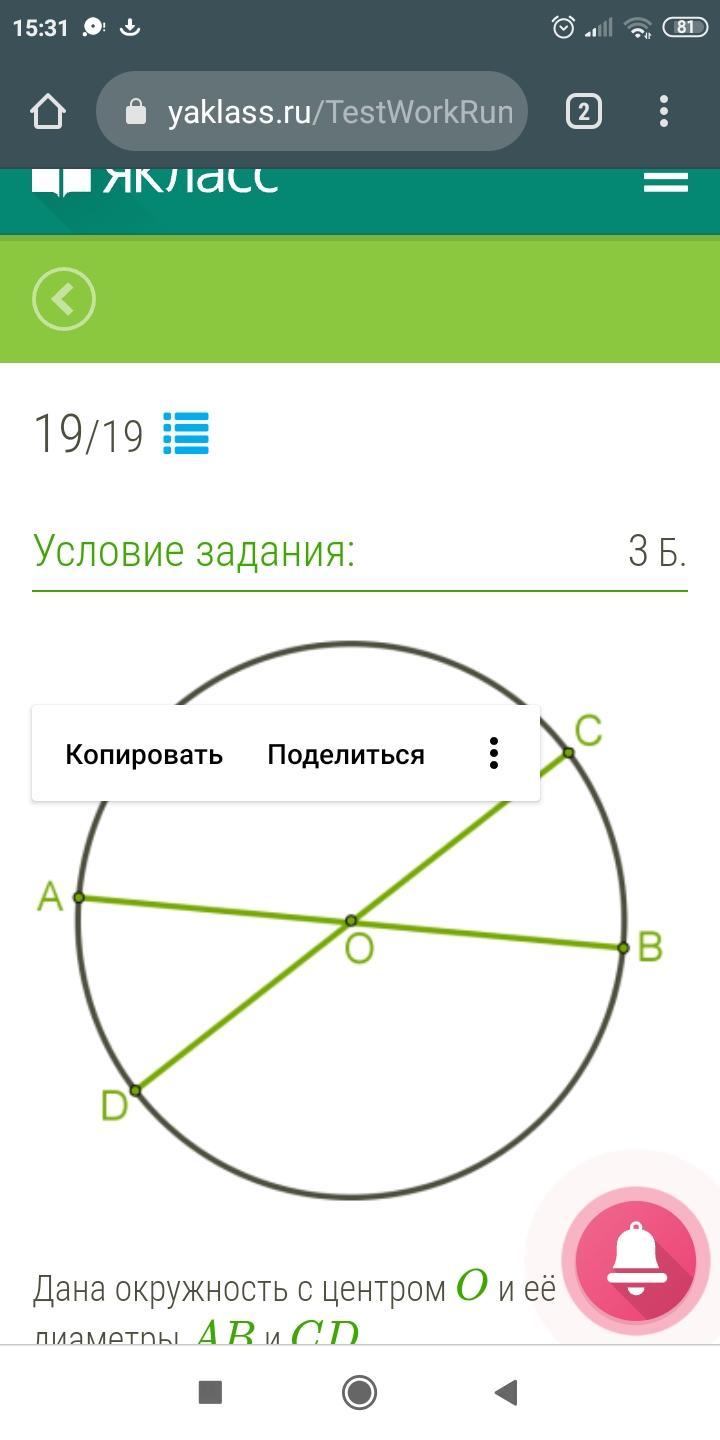This screenshot has width=720, height=1440.
Task: Tap the system back button
Action: (506, 1392)
